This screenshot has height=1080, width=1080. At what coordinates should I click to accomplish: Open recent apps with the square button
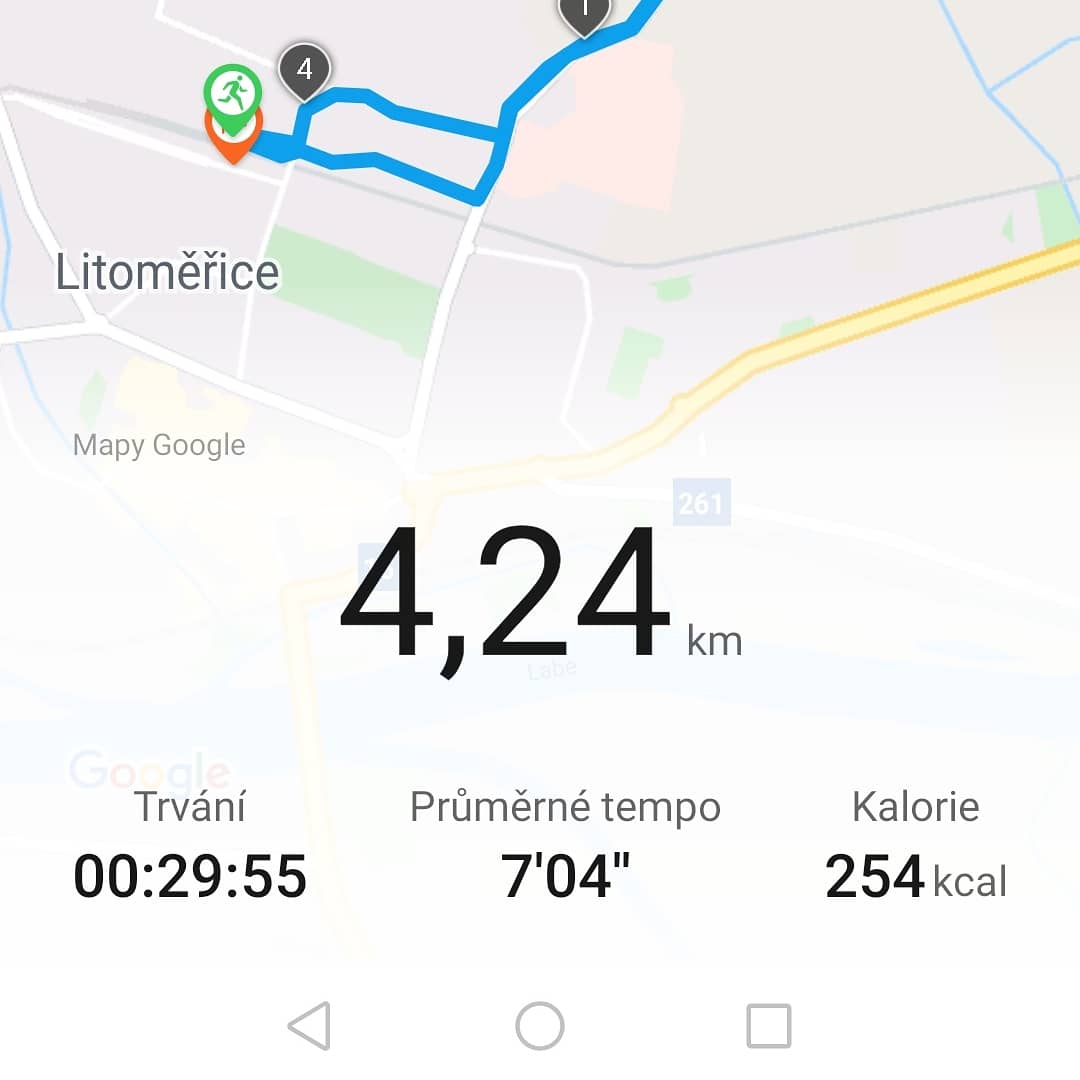[x=769, y=1026]
